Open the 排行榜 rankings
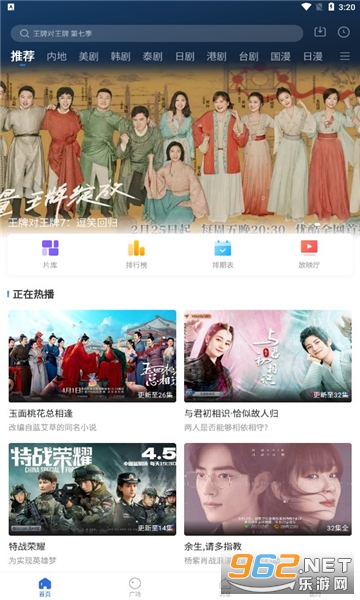This screenshot has width=360, height=600. [x=136, y=254]
